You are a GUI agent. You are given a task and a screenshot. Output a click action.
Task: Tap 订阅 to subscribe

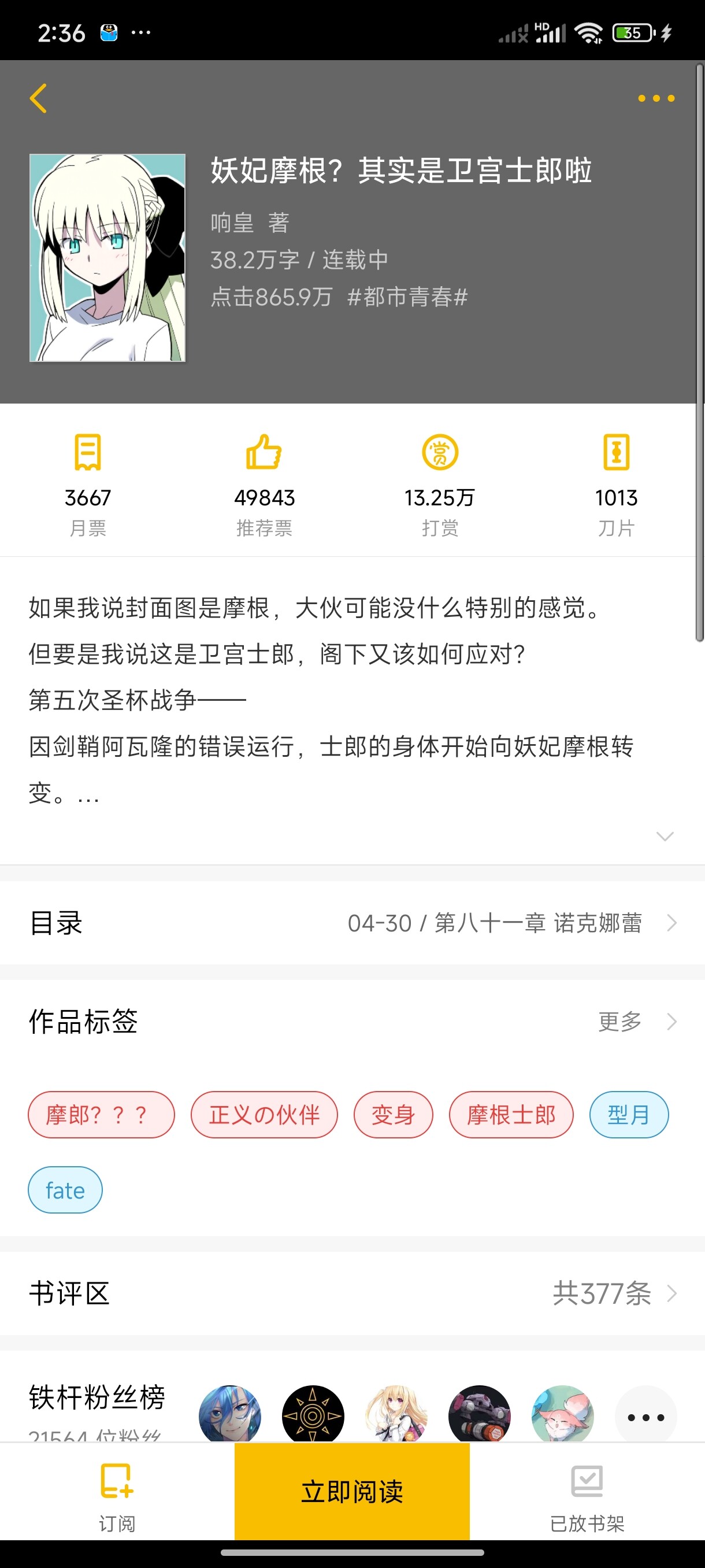pyautogui.click(x=117, y=1496)
